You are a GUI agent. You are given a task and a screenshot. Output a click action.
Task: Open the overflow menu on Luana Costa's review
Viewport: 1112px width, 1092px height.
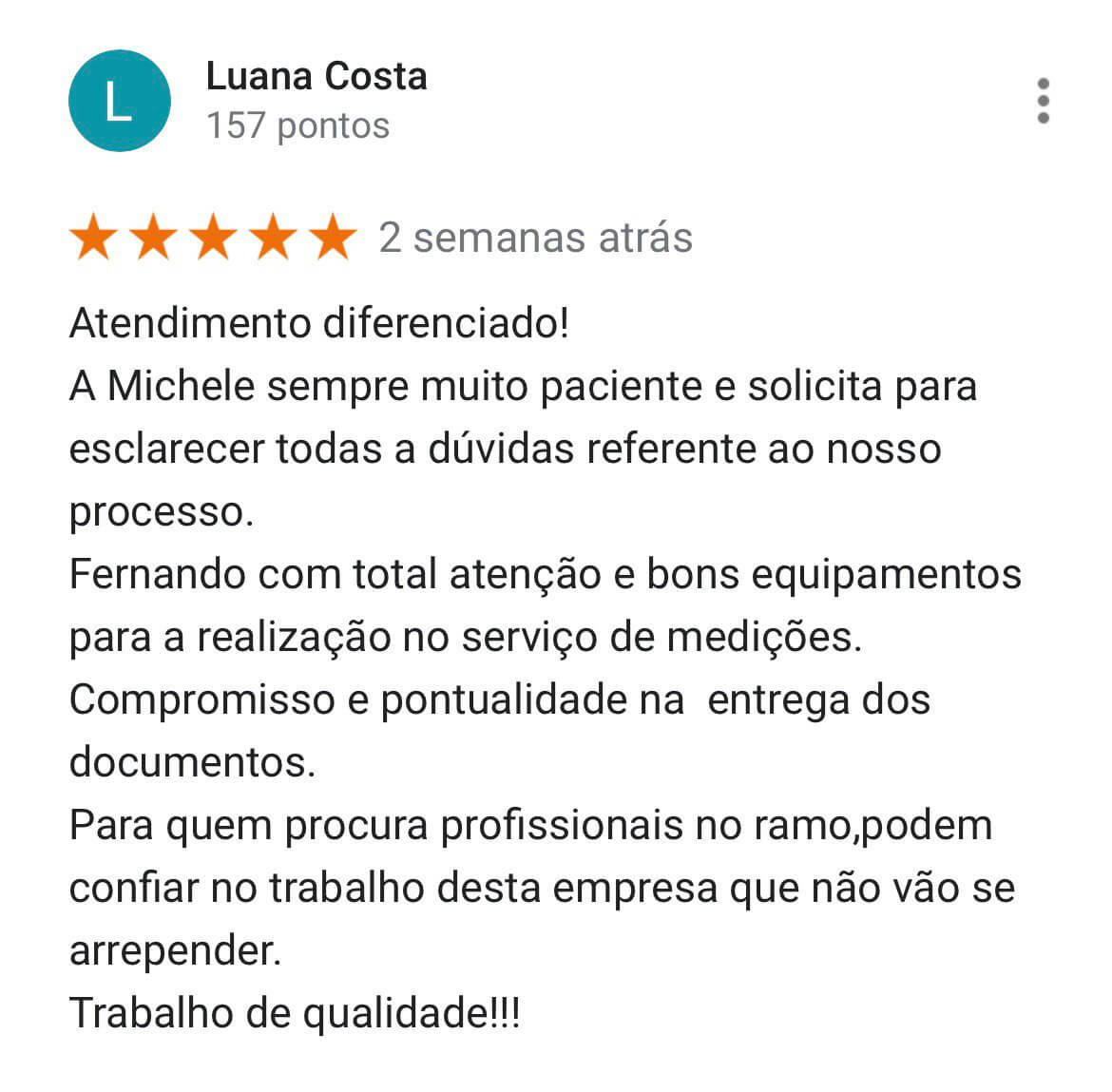coord(1043,101)
